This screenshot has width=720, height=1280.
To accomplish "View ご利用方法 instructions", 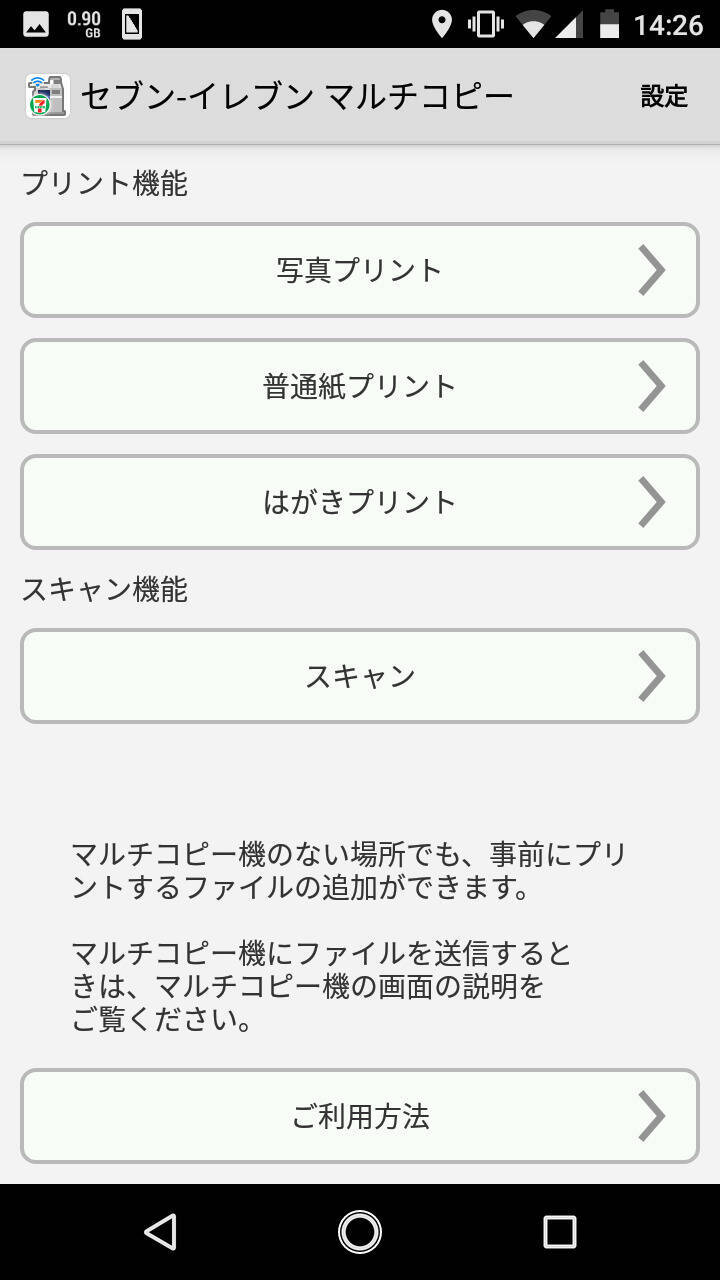I will 360,1116.
